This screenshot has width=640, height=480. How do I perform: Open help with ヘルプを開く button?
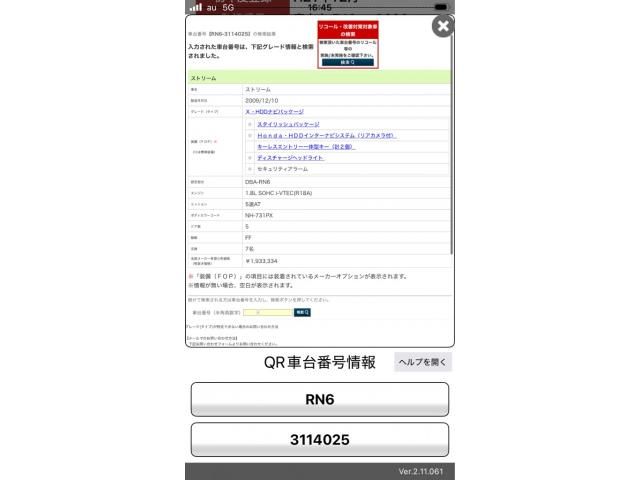coord(423,362)
